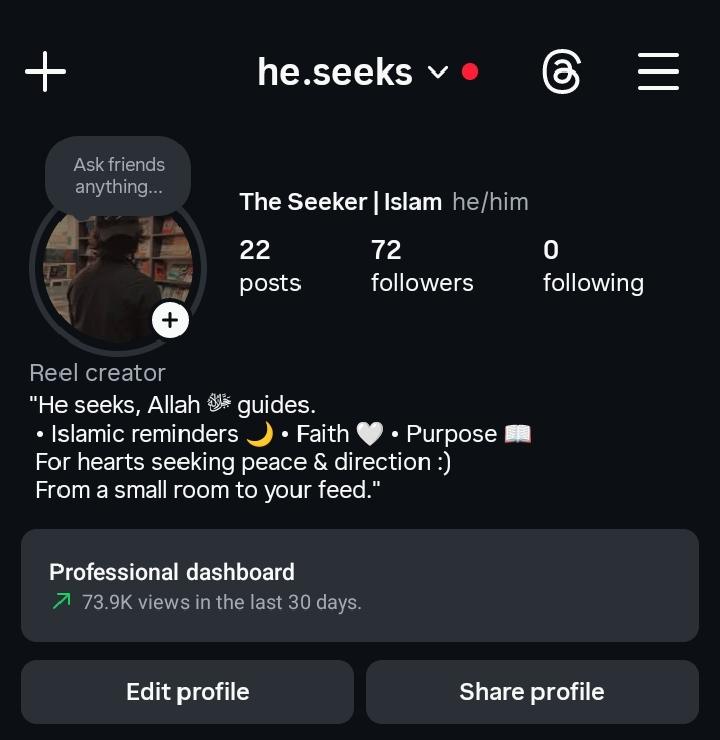Image resolution: width=720 pixels, height=740 pixels.
Task: Open the Professional dashboard card
Action: click(x=359, y=585)
